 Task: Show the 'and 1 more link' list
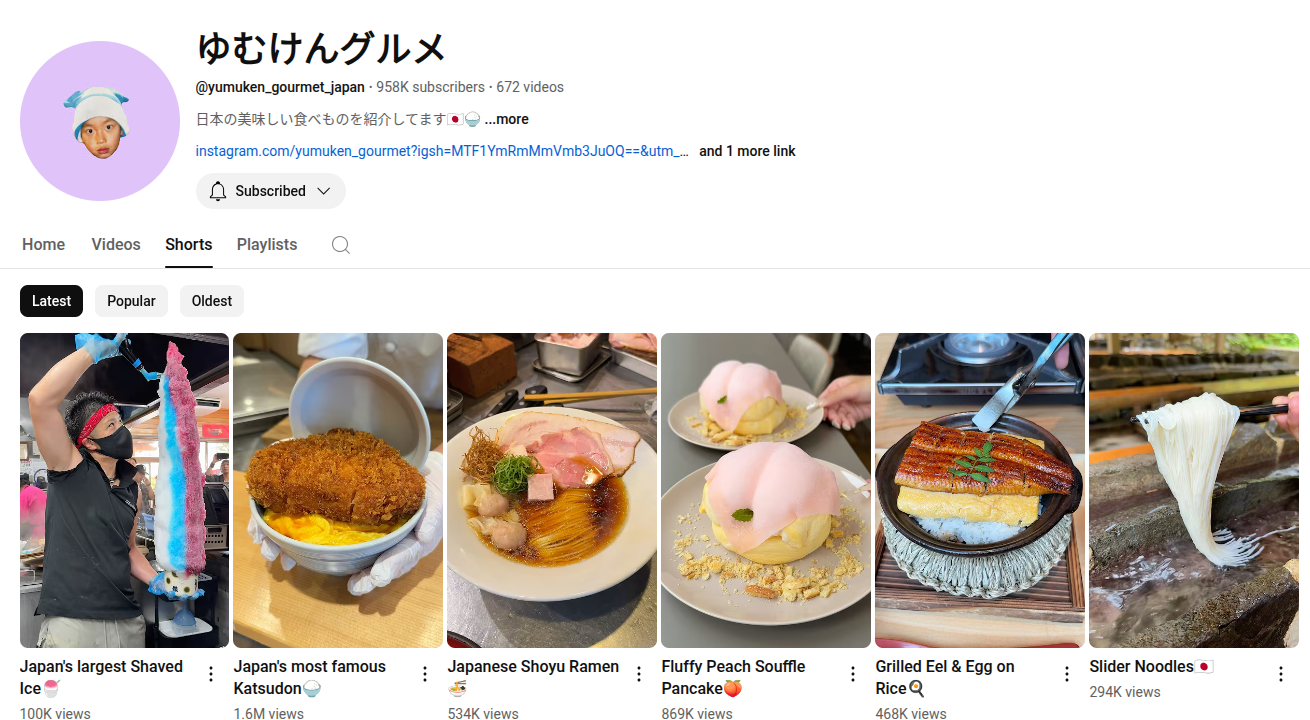pos(747,151)
